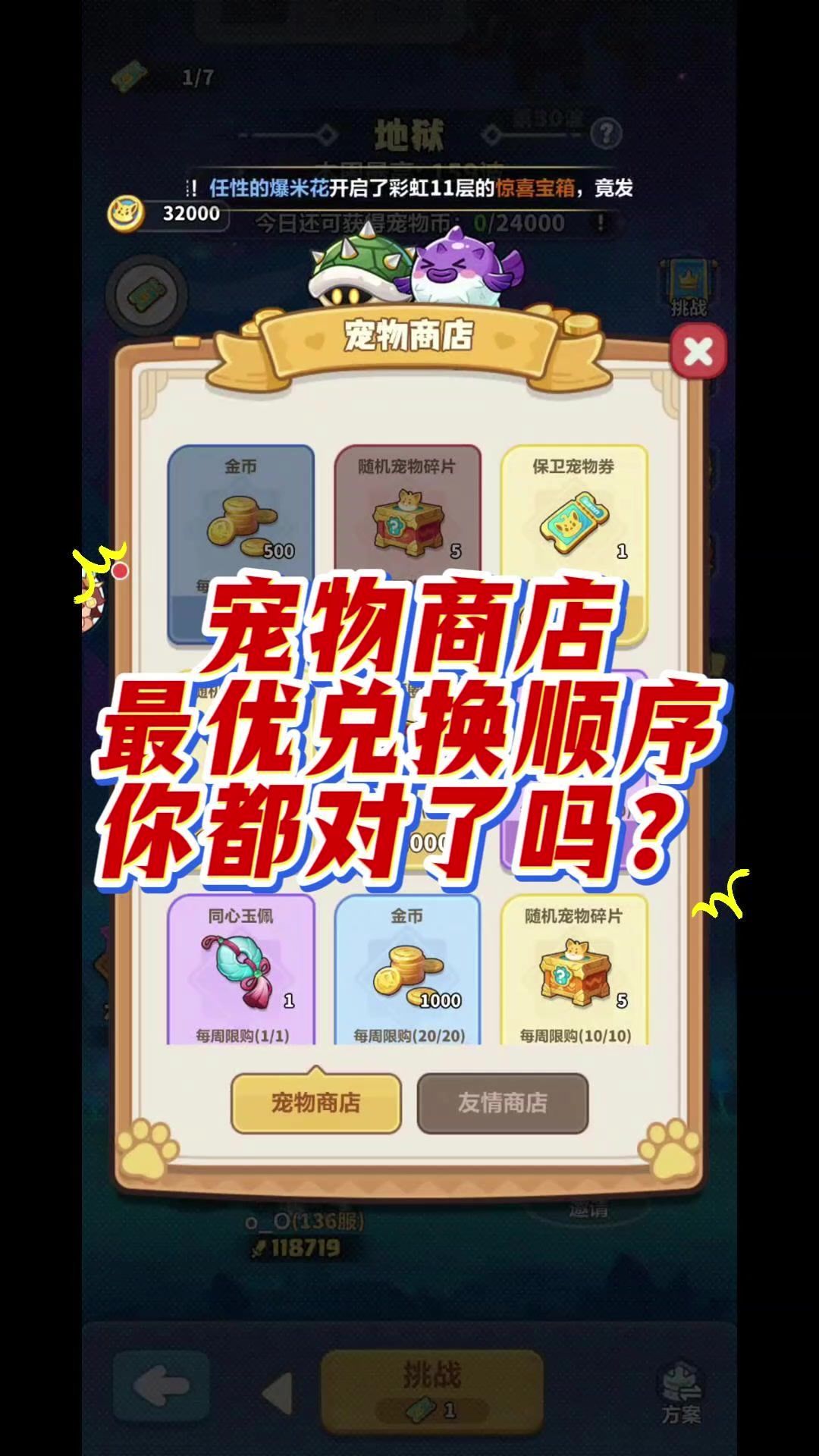Screen dimensions: 819x1456
Task: Open the 金币 1000 item card
Action: pyautogui.click(x=407, y=970)
